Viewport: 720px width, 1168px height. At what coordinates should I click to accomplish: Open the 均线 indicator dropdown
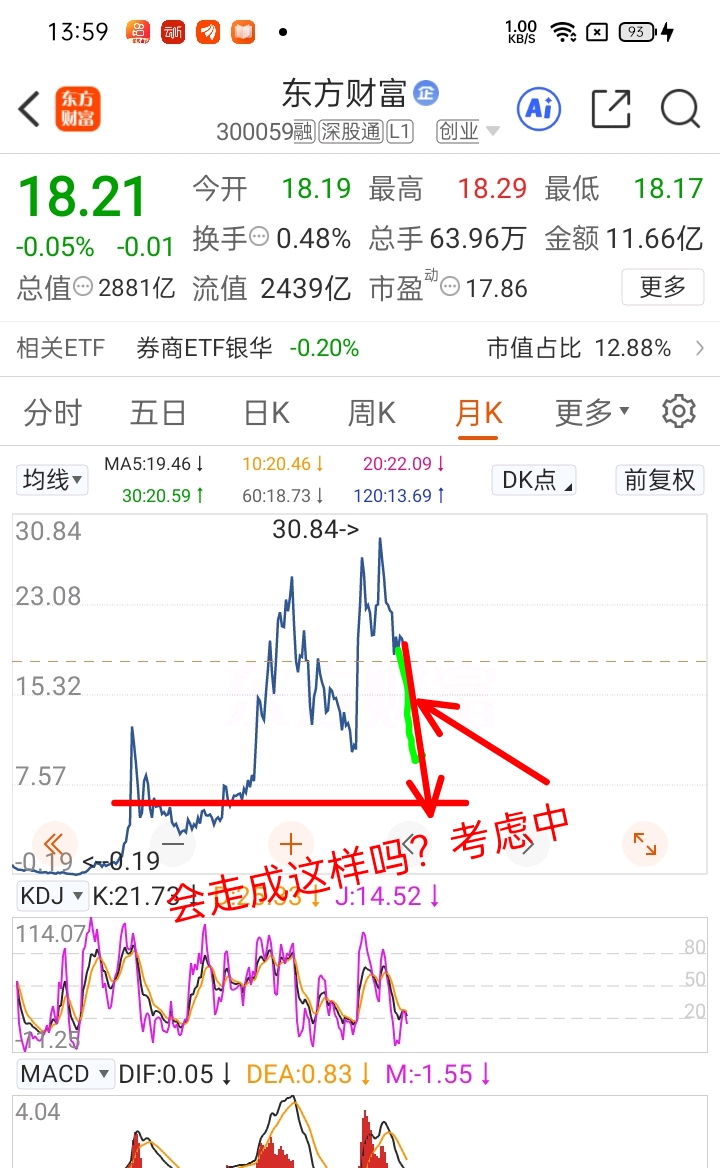[51, 480]
